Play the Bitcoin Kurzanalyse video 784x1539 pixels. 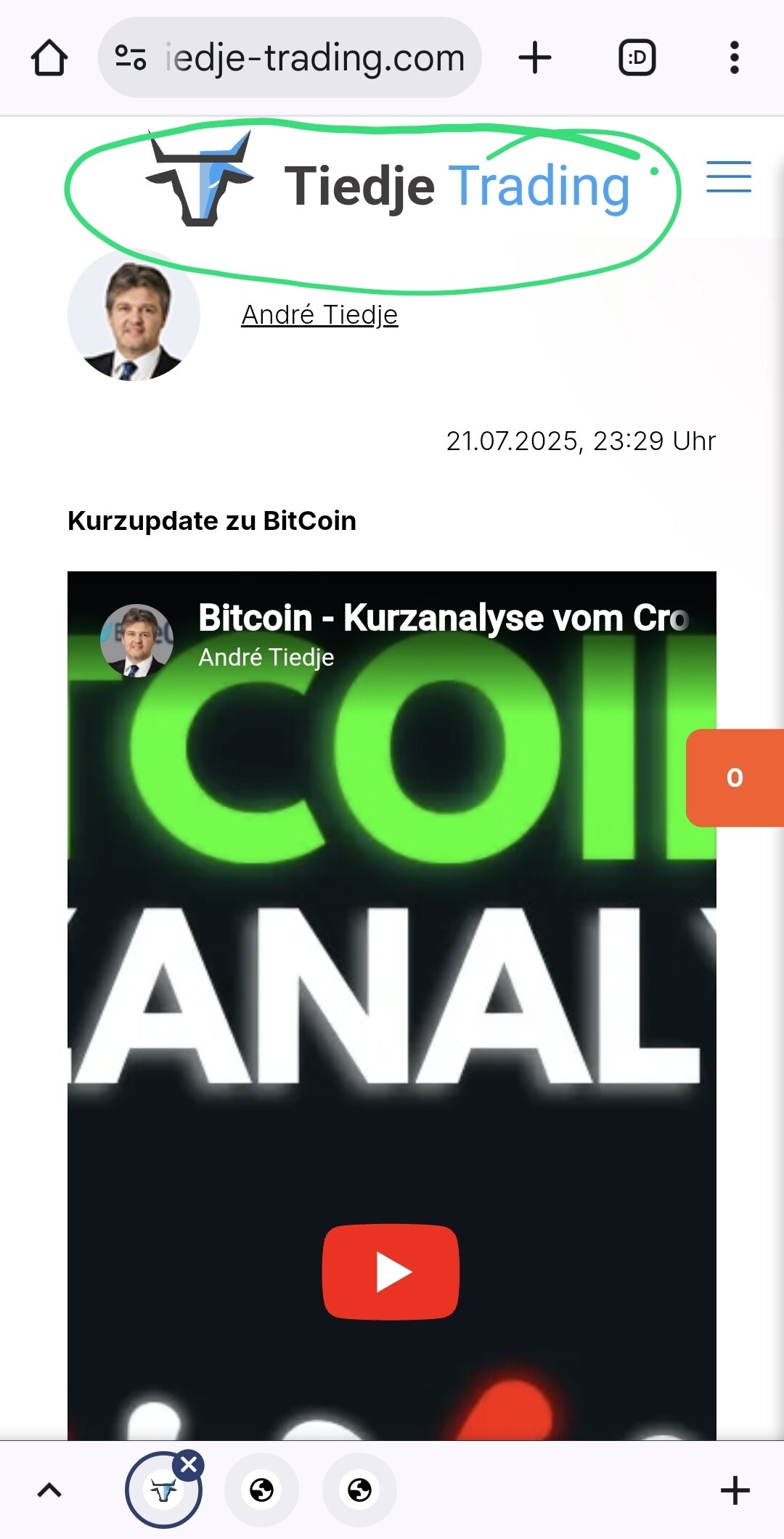click(x=391, y=1272)
